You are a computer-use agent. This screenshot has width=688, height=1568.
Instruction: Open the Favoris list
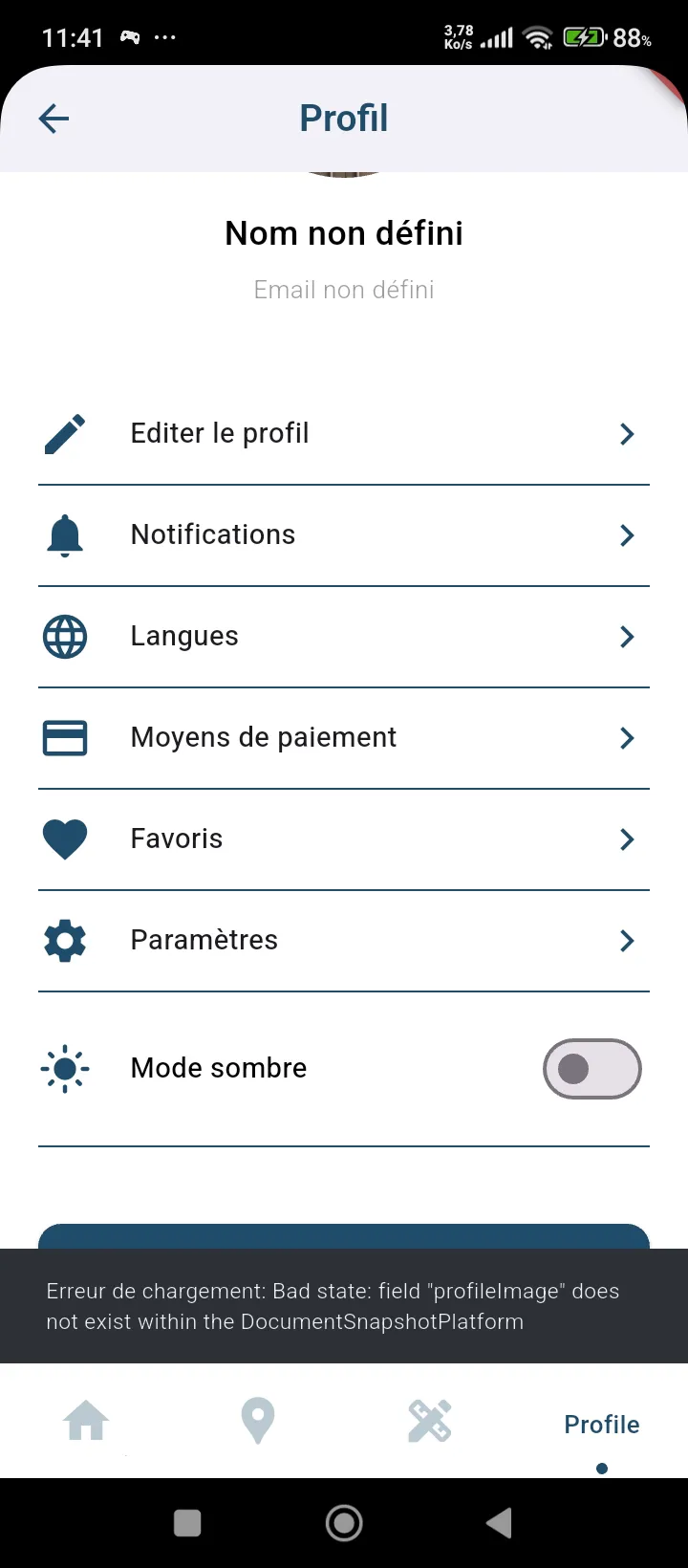tap(344, 839)
